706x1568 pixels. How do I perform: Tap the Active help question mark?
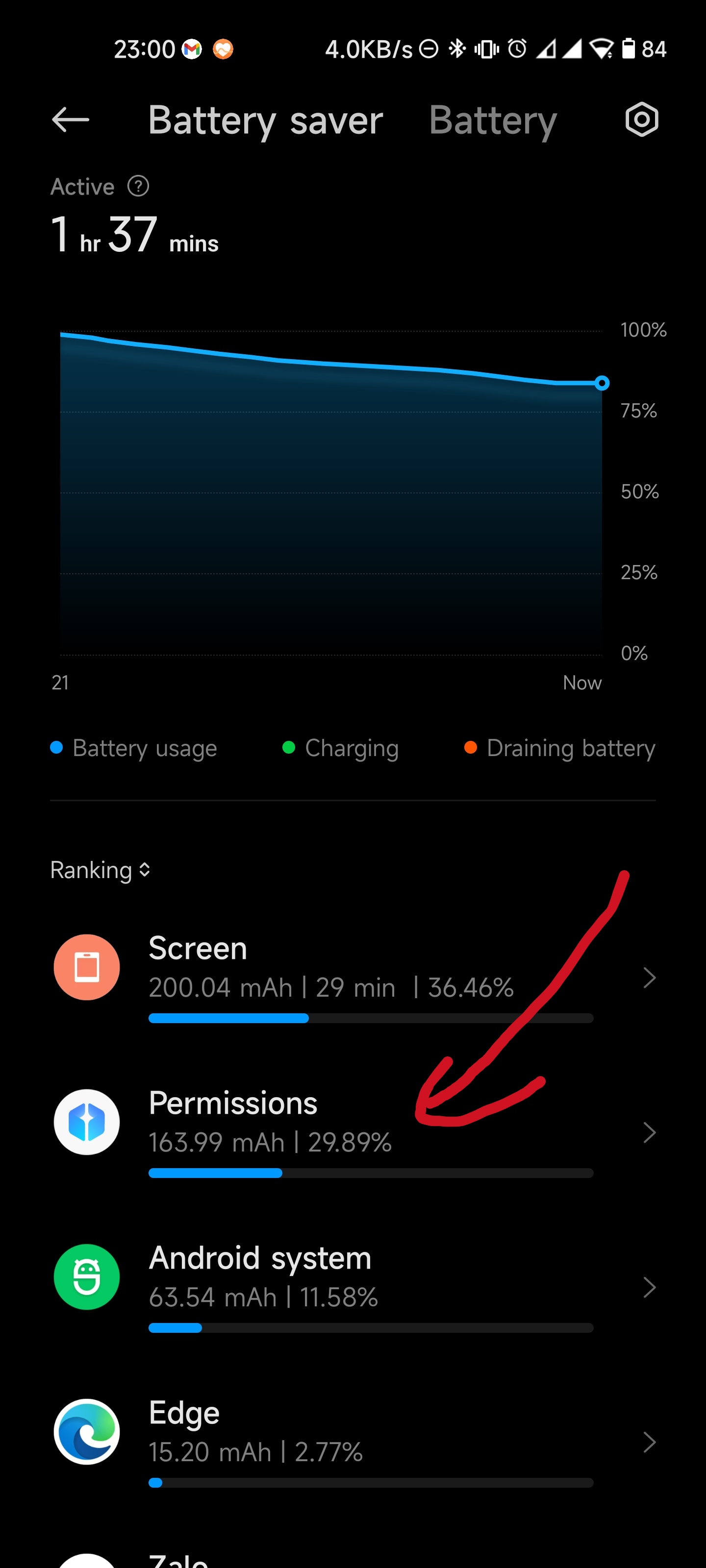point(138,186)
